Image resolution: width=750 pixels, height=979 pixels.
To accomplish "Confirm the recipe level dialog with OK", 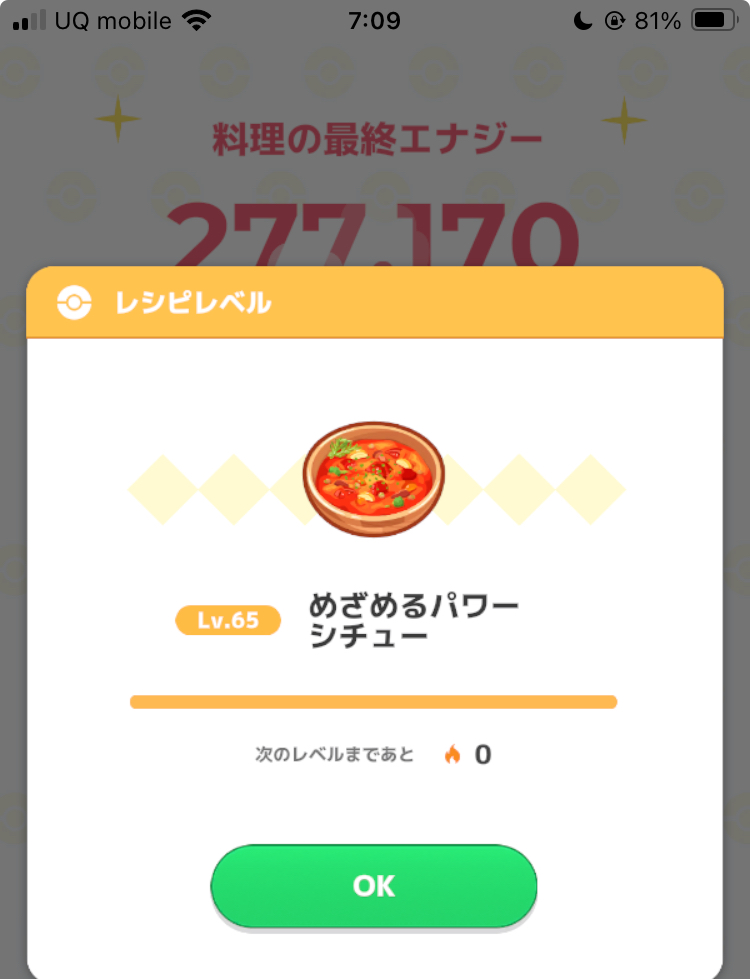I will 374,886.
